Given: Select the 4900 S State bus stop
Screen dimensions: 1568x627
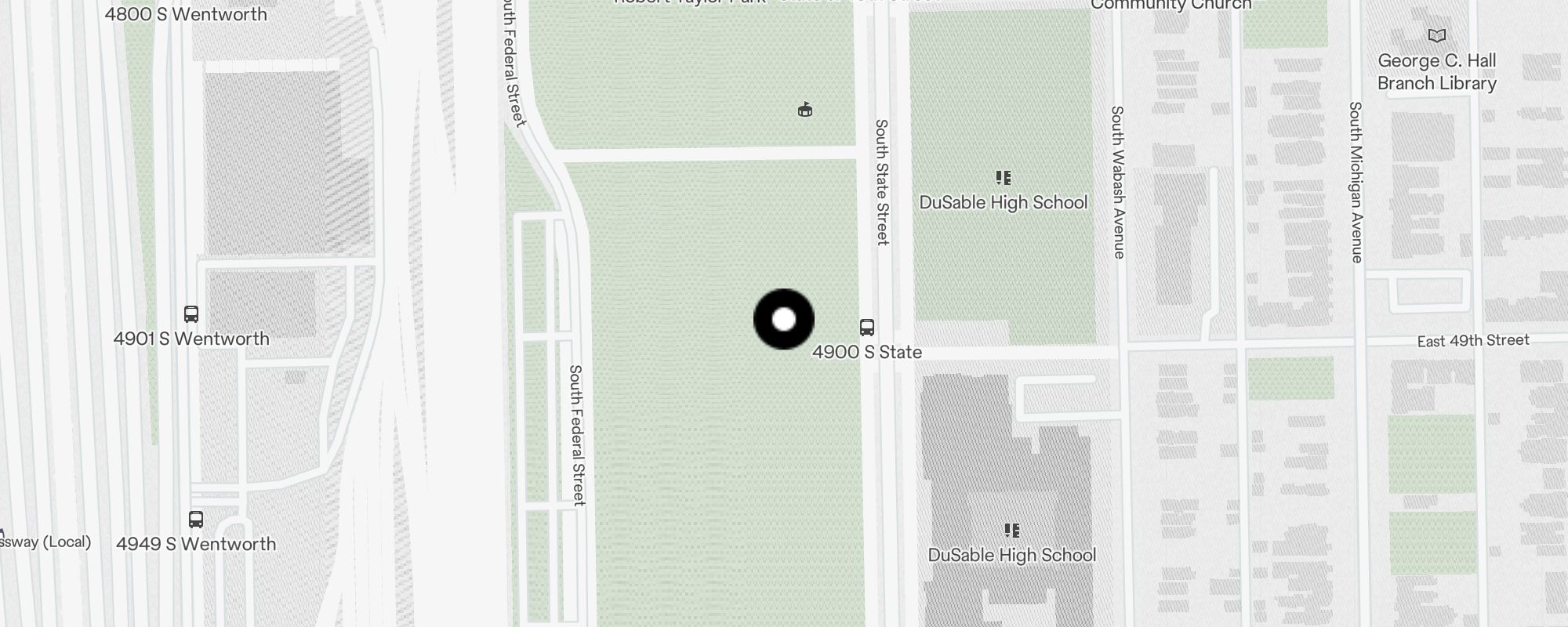Looking at the screenshot, I should (x=867, y=328).
